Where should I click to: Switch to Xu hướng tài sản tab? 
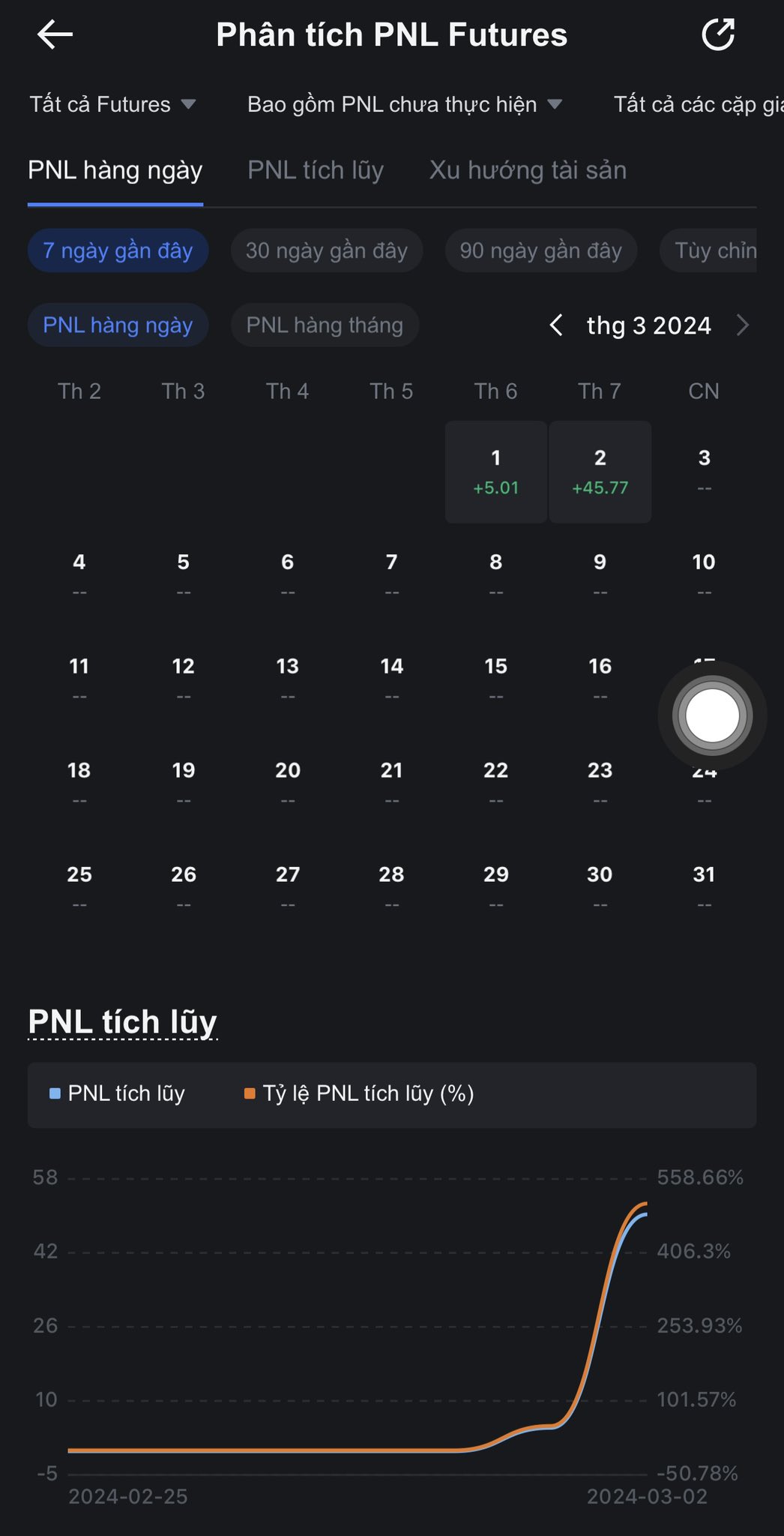pyautogui.click(x=528, y=170)
